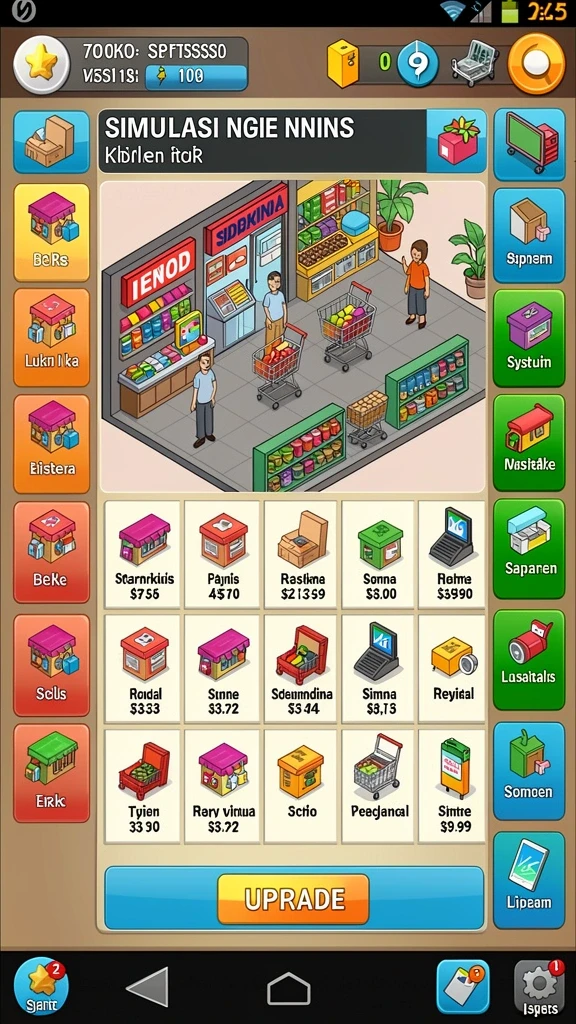Open the magnifier search button
The width and height of the screenshot is (576, 1024).
point(536,64)
